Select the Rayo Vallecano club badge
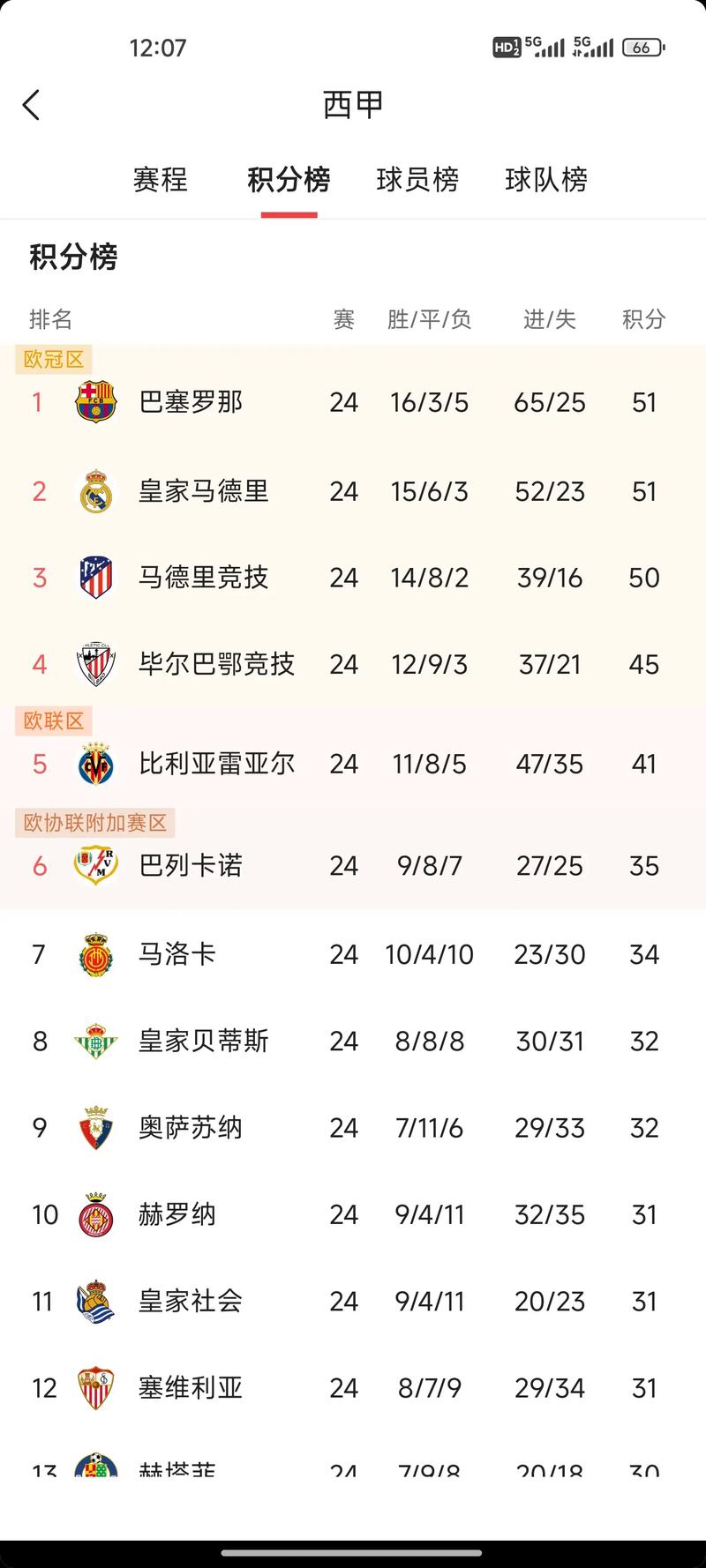This screenshot has width=706, height=1568. coord(95,865)
